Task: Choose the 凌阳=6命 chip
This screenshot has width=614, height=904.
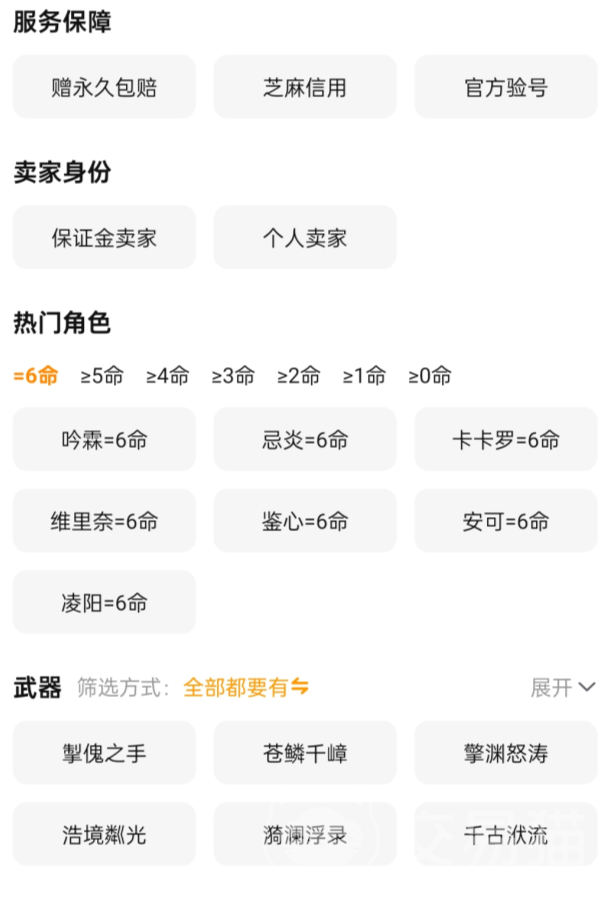Action: (104, 603)
